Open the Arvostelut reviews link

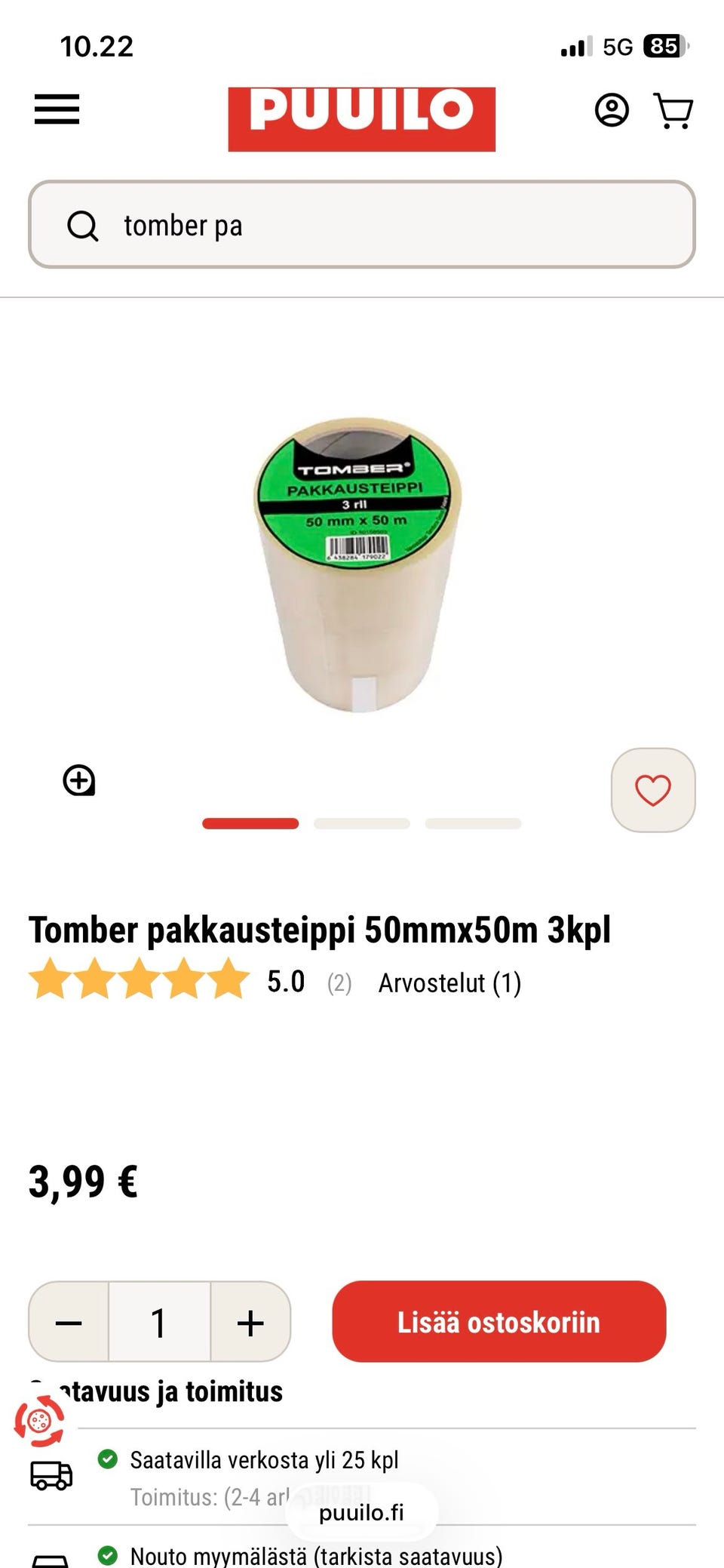449,982
